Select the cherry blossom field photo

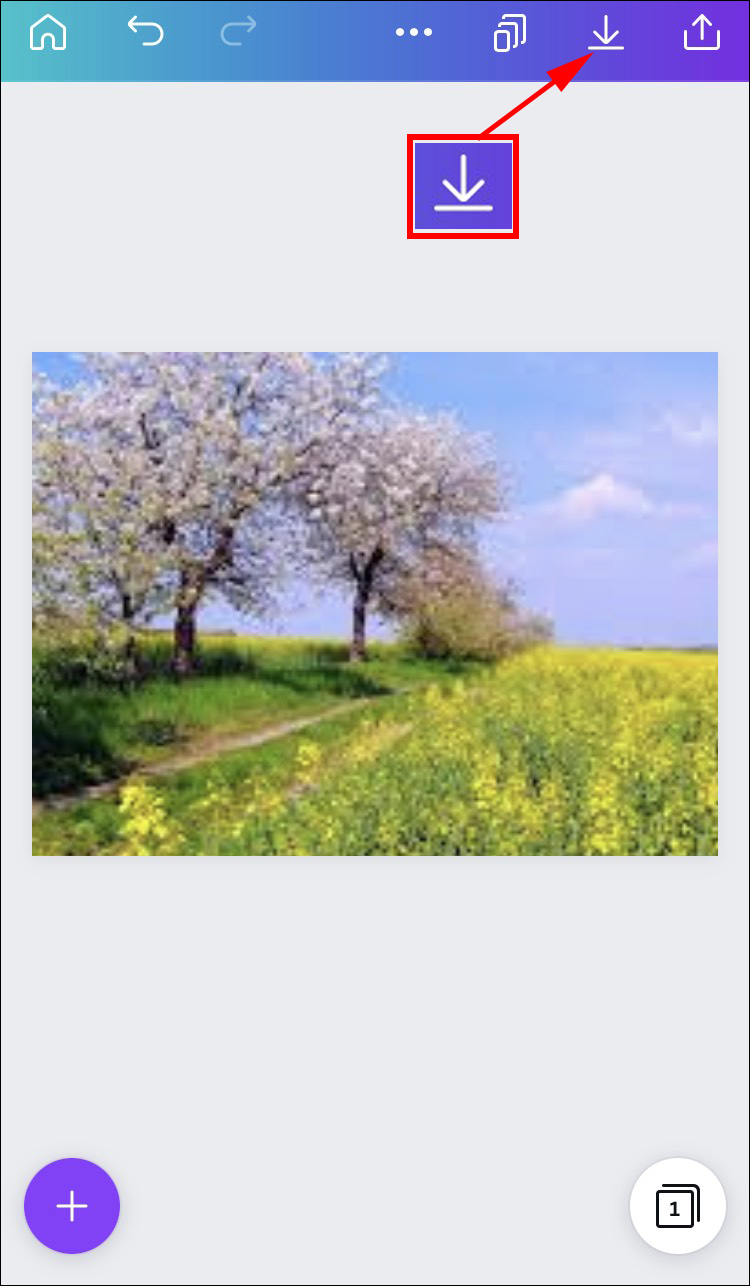click(x=374, y=603)
